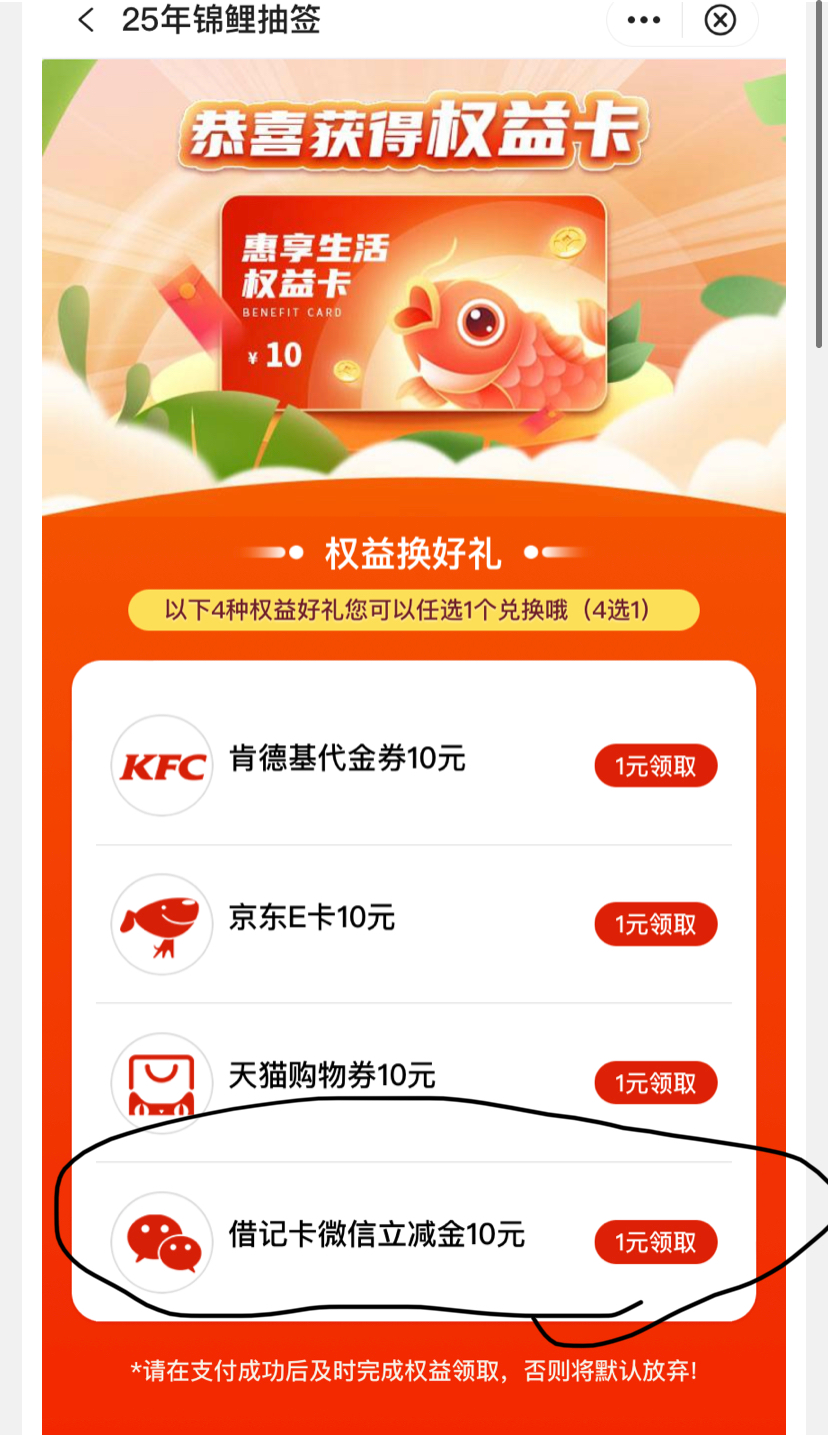This screenshot has height=1435, width=828.
Task: Claim the 天猫购物券10元 for 1元
Action: point(656,1083)
